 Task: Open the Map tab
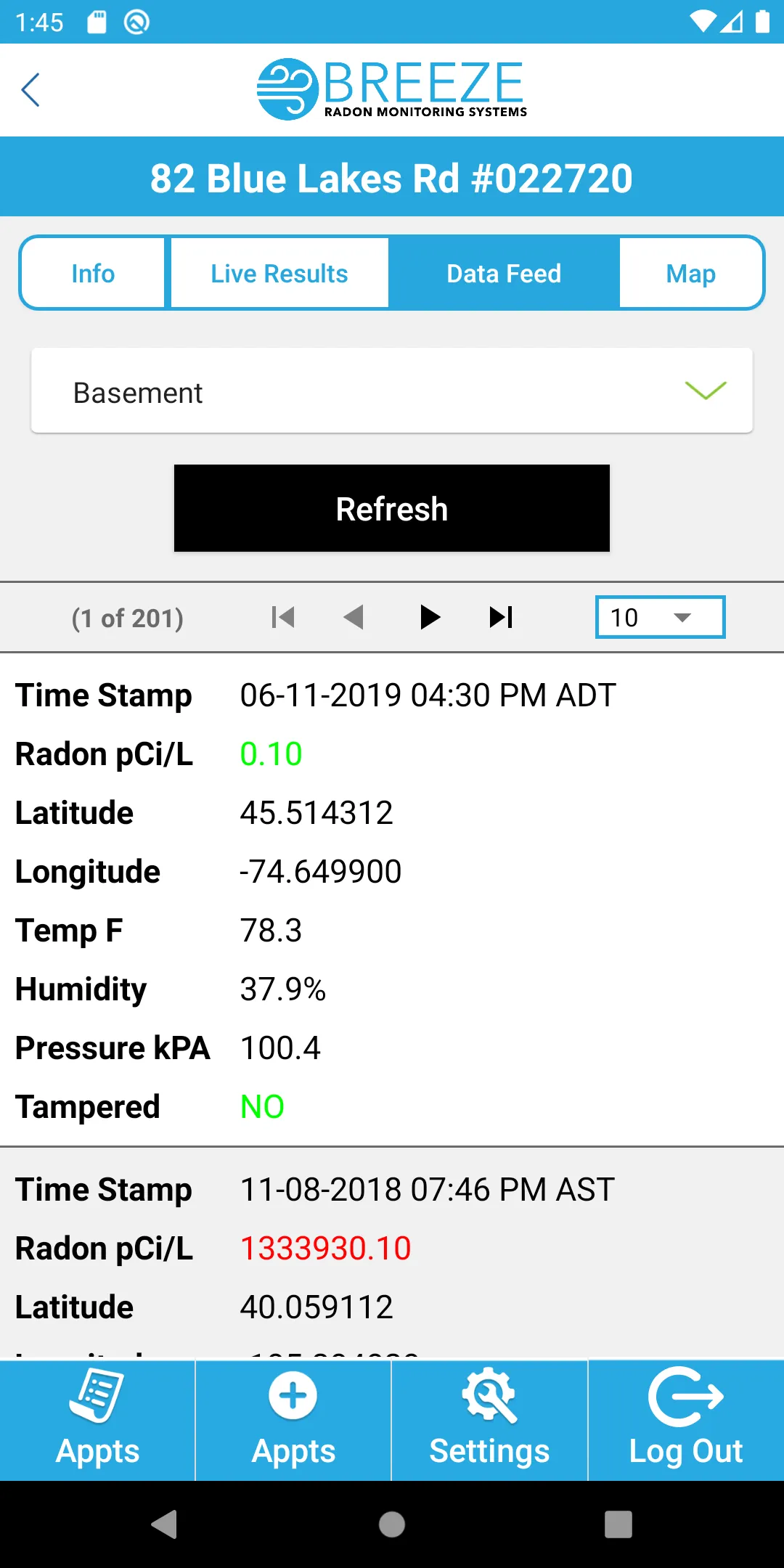pos(690,273)
